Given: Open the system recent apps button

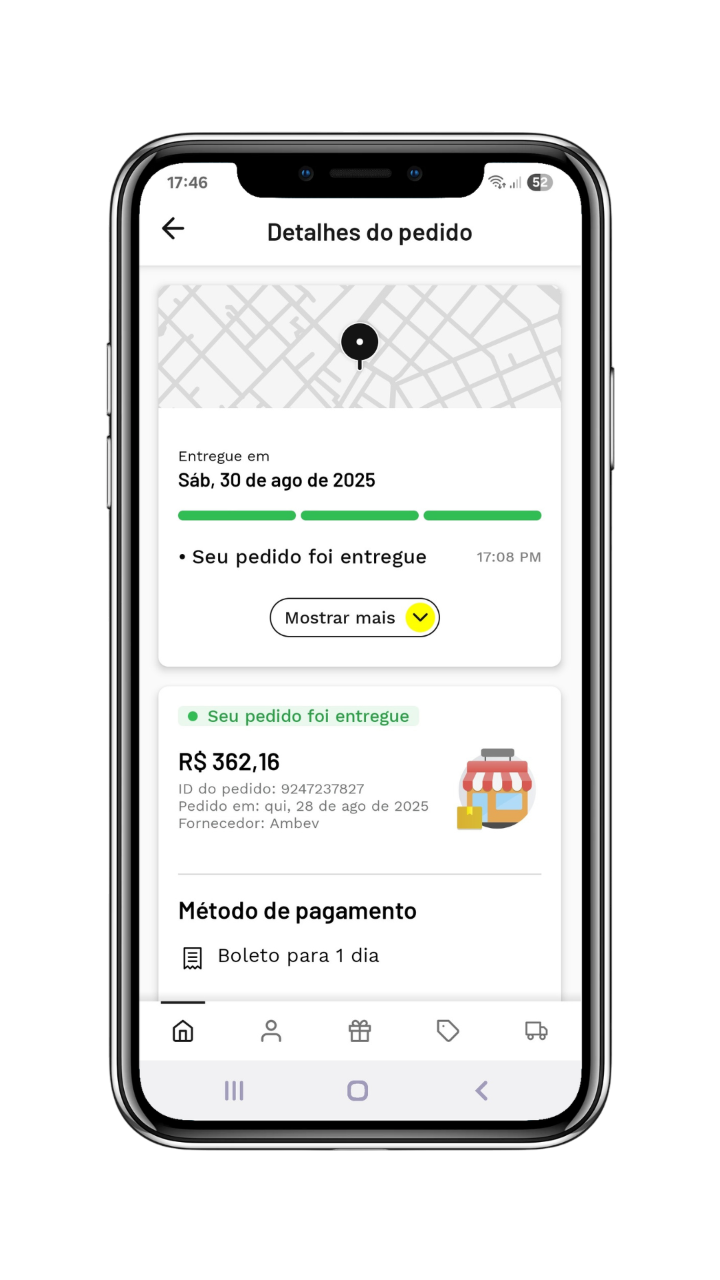Looking at the screenshot, I should [x=234, y=1091].
